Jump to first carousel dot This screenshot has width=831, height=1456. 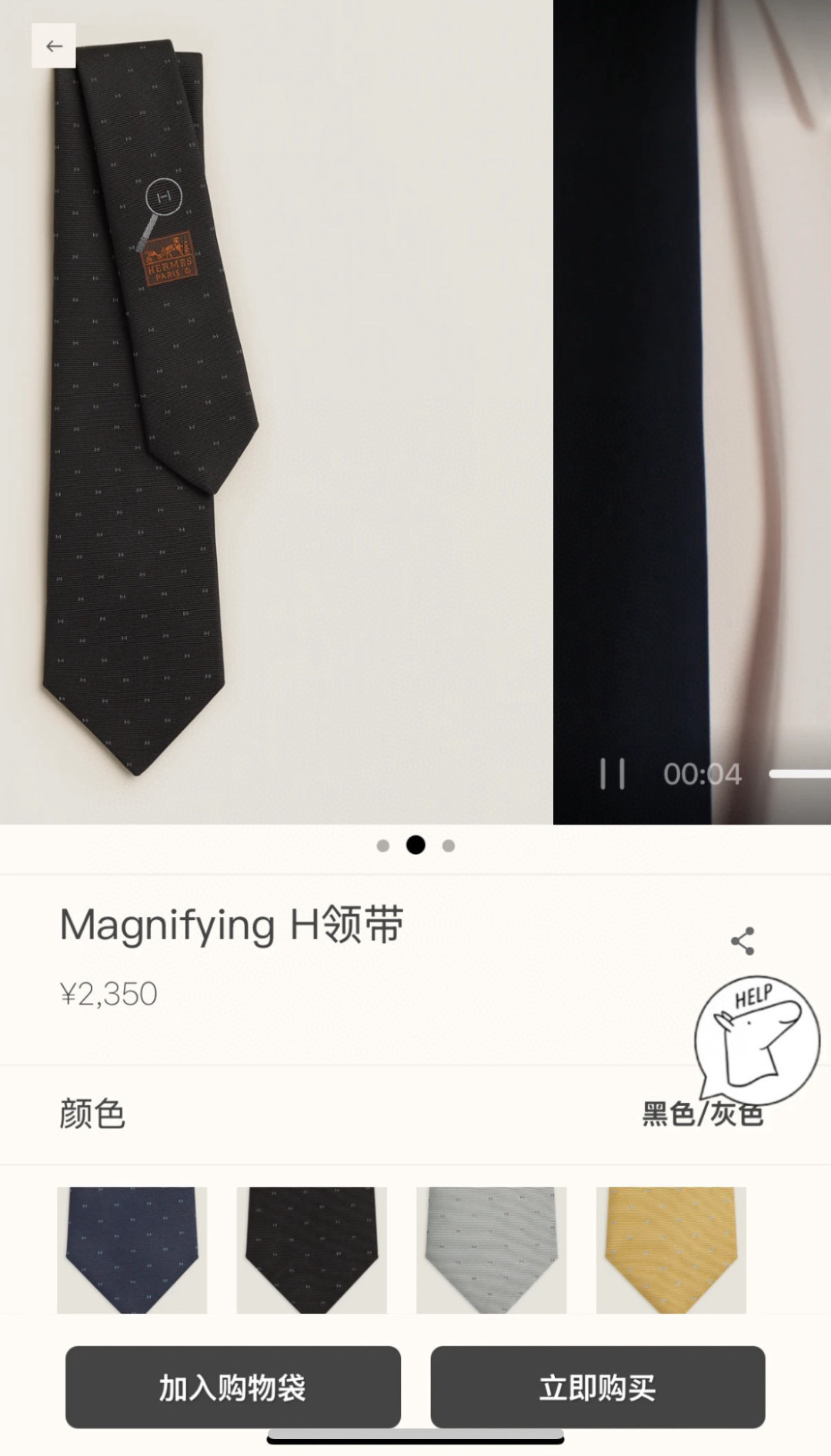click(382, 845)
